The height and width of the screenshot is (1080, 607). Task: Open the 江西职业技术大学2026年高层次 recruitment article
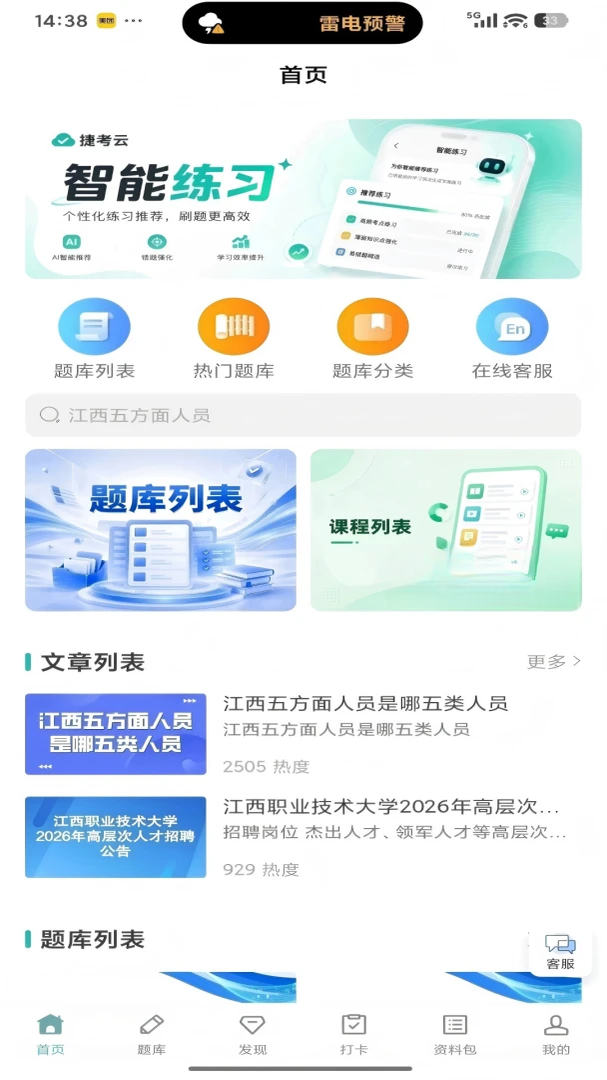tap(303, 838)
